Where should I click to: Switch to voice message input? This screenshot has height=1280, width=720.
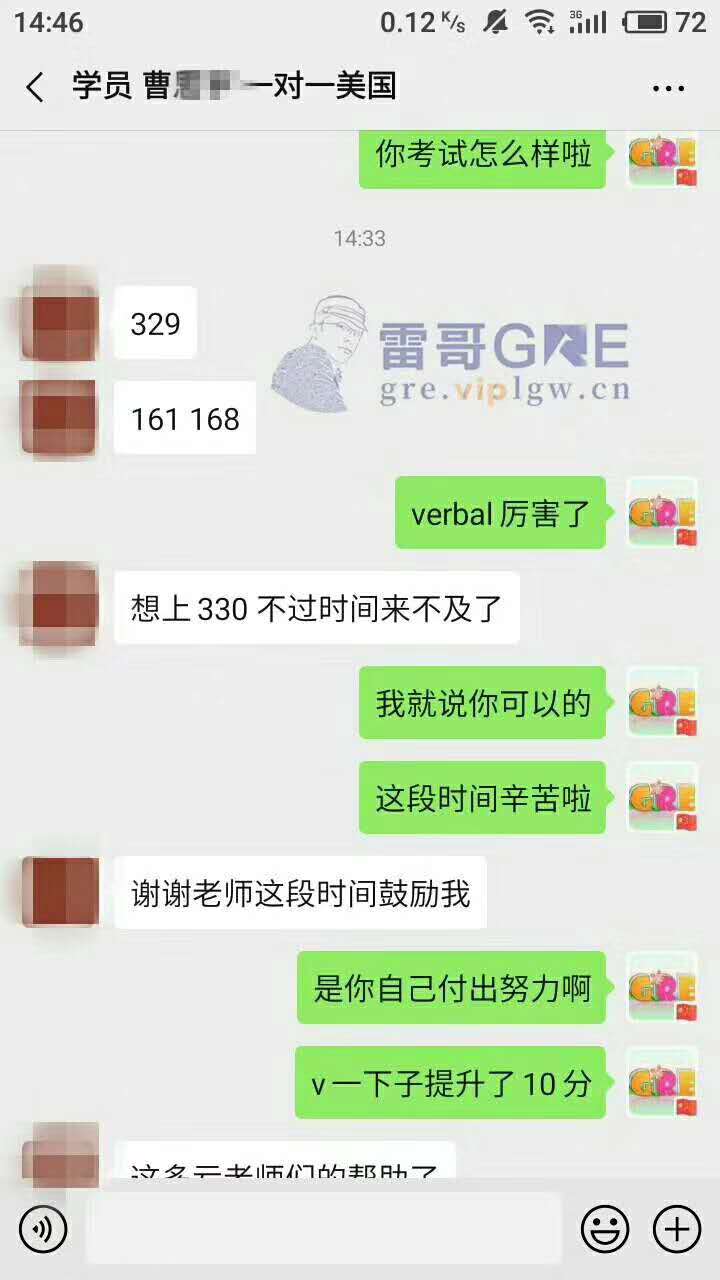(43, 1228)
